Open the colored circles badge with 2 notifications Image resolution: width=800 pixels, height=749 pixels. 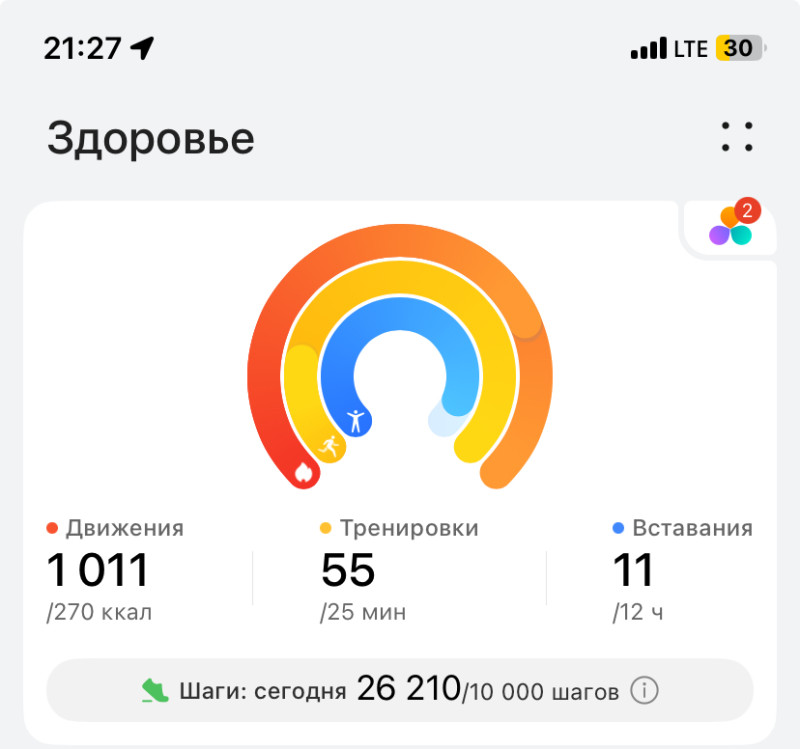pyautogui.click(x=732, y=225)
